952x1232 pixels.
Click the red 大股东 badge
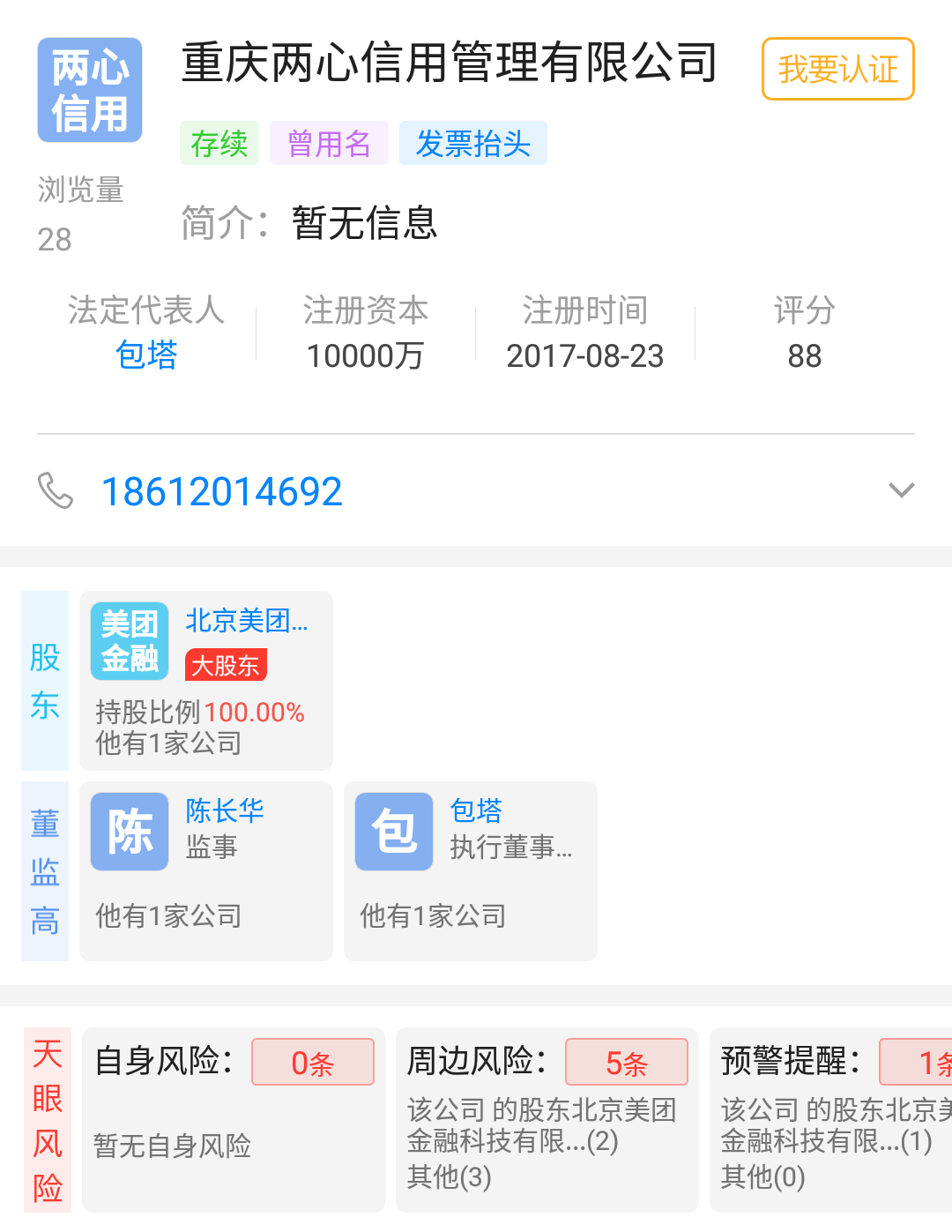click(226, 665)
